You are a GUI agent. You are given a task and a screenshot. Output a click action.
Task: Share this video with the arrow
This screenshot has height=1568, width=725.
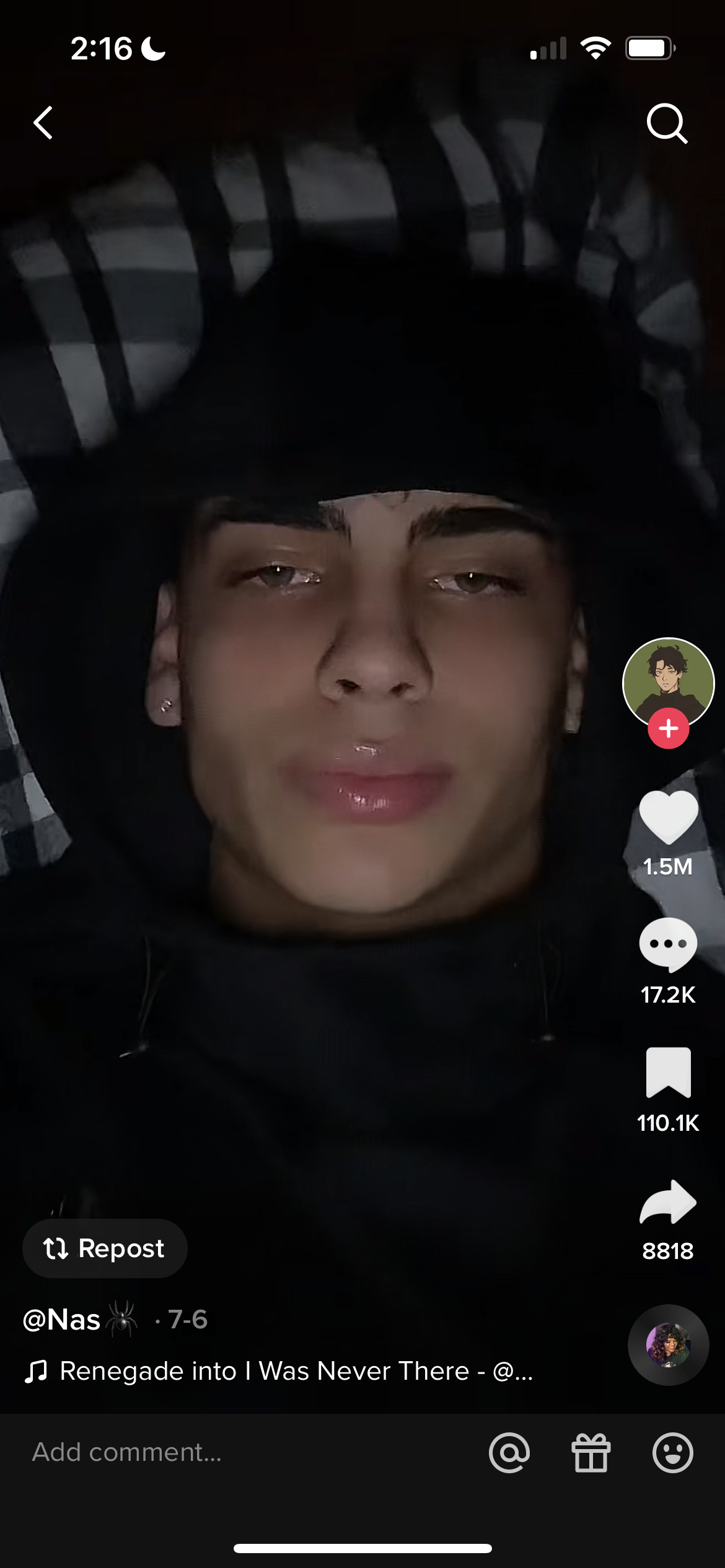668,1202
